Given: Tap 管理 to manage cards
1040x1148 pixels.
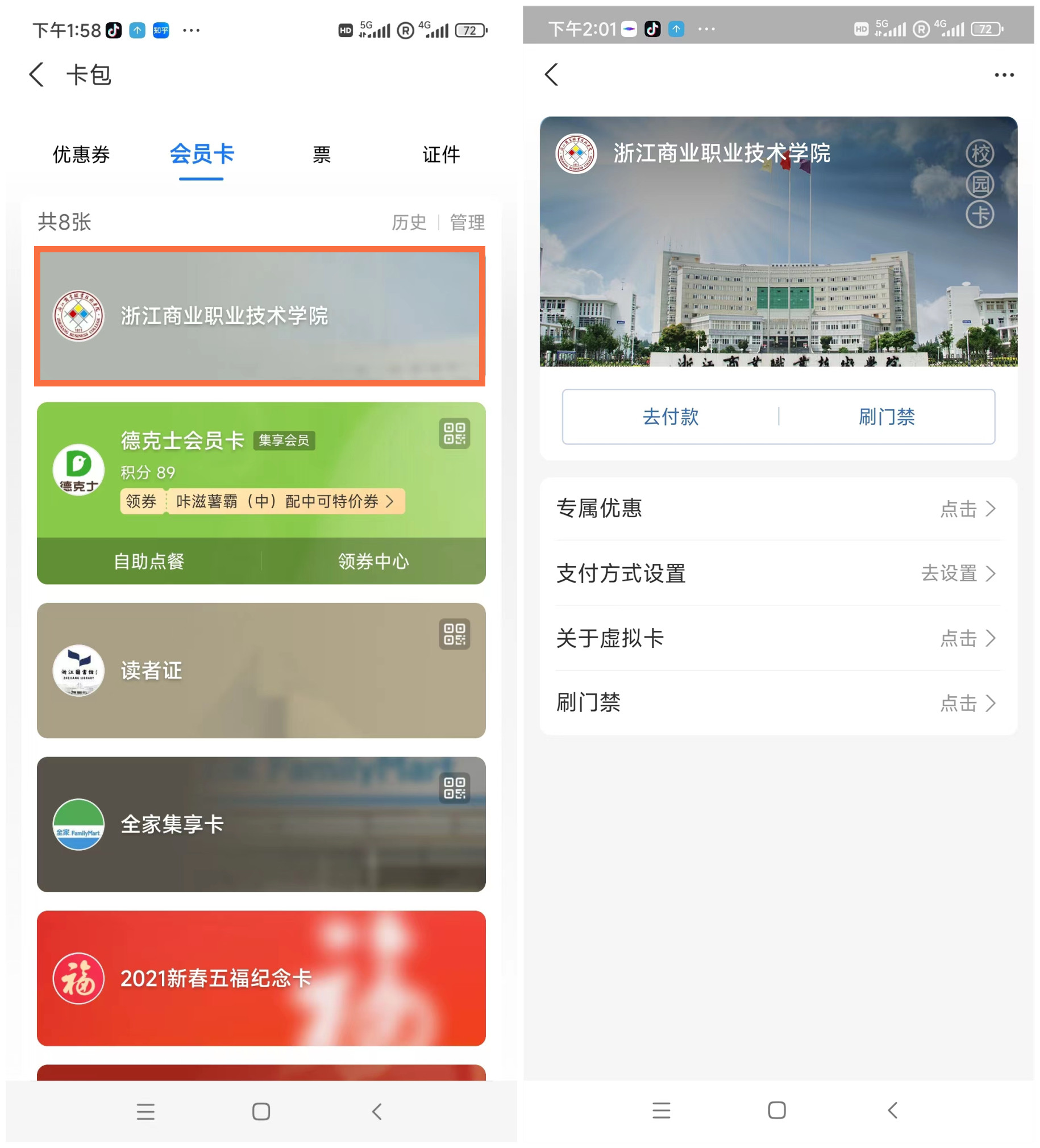Looking at the screenshot, I should point(467,222).
